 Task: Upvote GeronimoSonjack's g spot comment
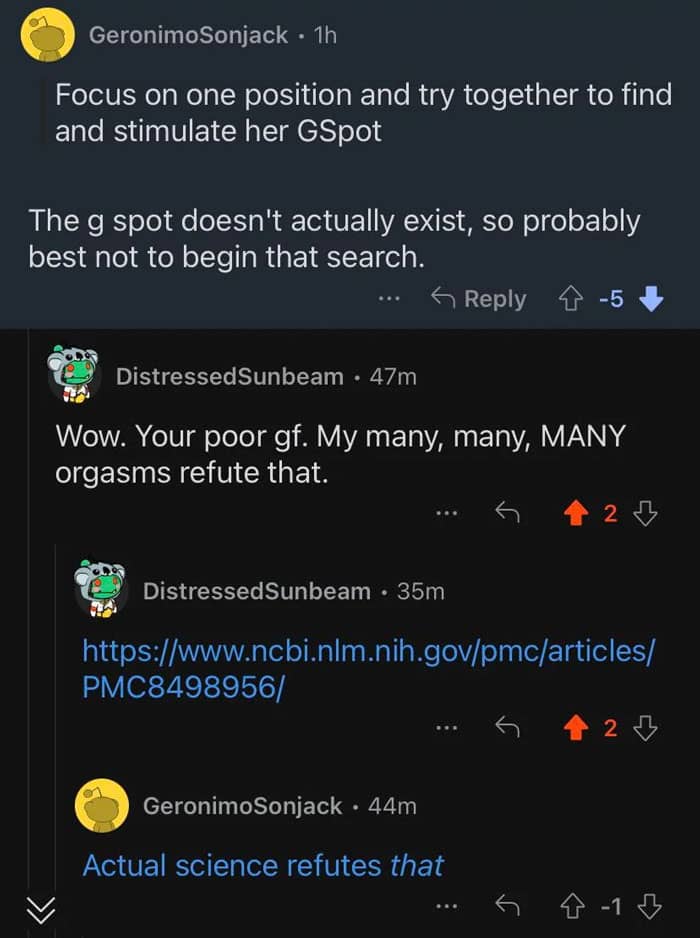(x=570, y=299)
